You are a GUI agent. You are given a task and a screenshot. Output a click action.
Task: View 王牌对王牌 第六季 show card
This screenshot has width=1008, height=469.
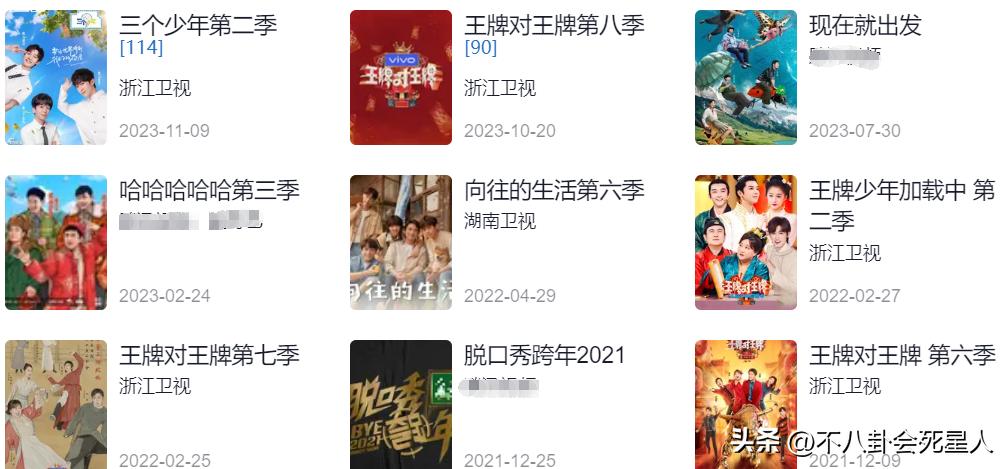pyautogui.click(x=901, y=355)
